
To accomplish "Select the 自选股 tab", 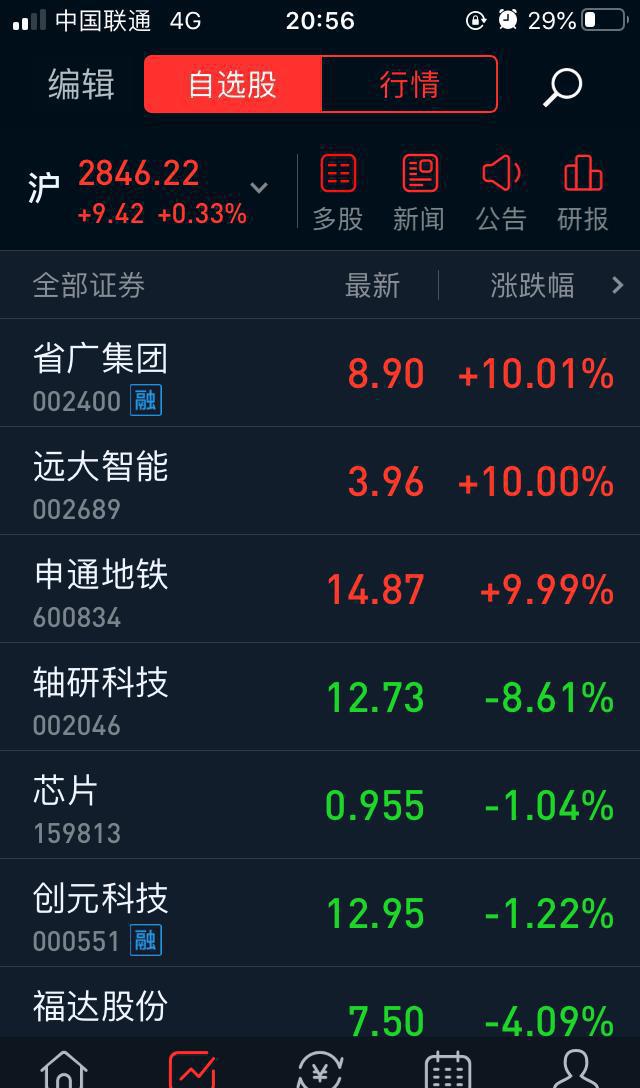I will 233,84.
